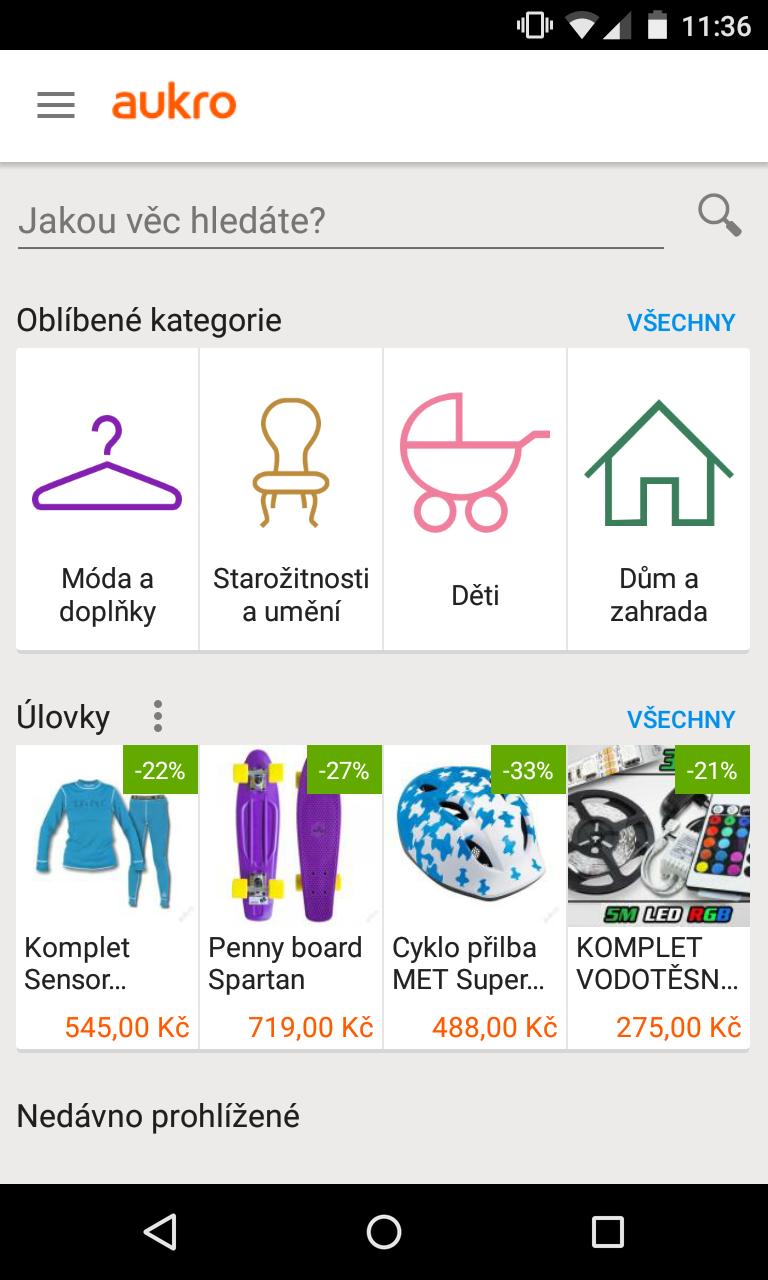This screenshot has height=1280, width=768.
Task: Open the Móda a doplňky category
Action: point(107,500)
